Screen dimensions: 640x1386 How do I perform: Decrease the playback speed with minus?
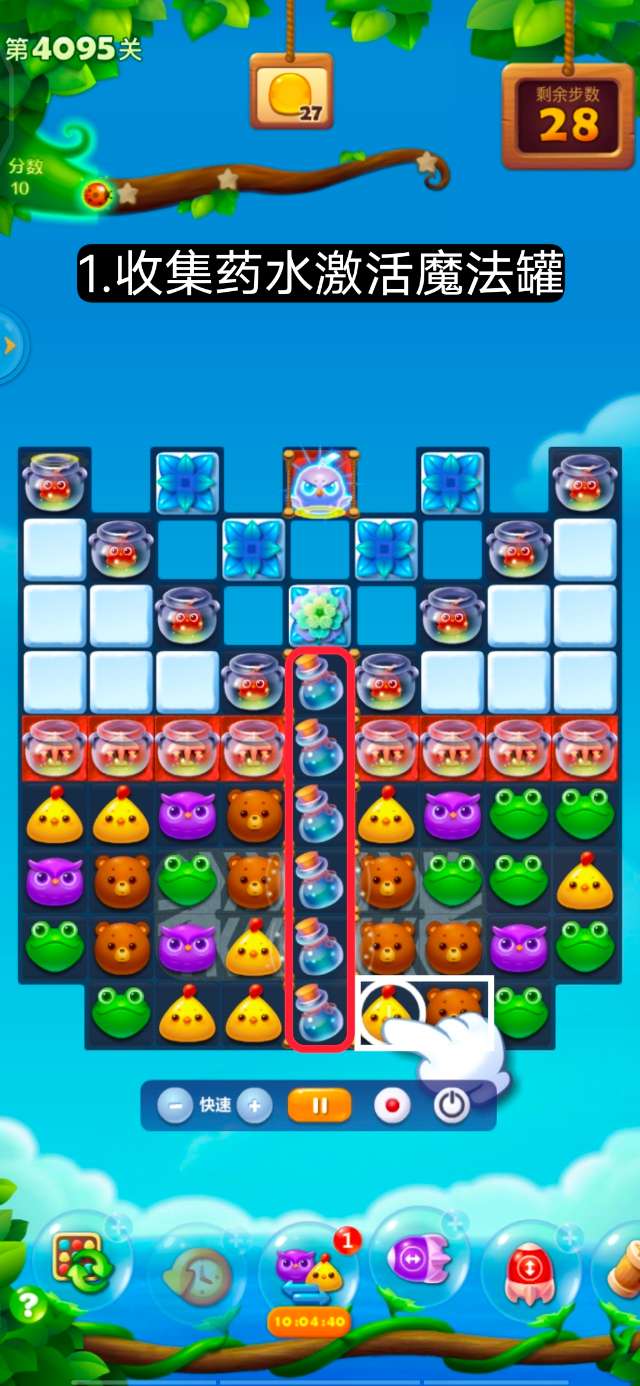pyautogui.click(x=175, y=1106)
